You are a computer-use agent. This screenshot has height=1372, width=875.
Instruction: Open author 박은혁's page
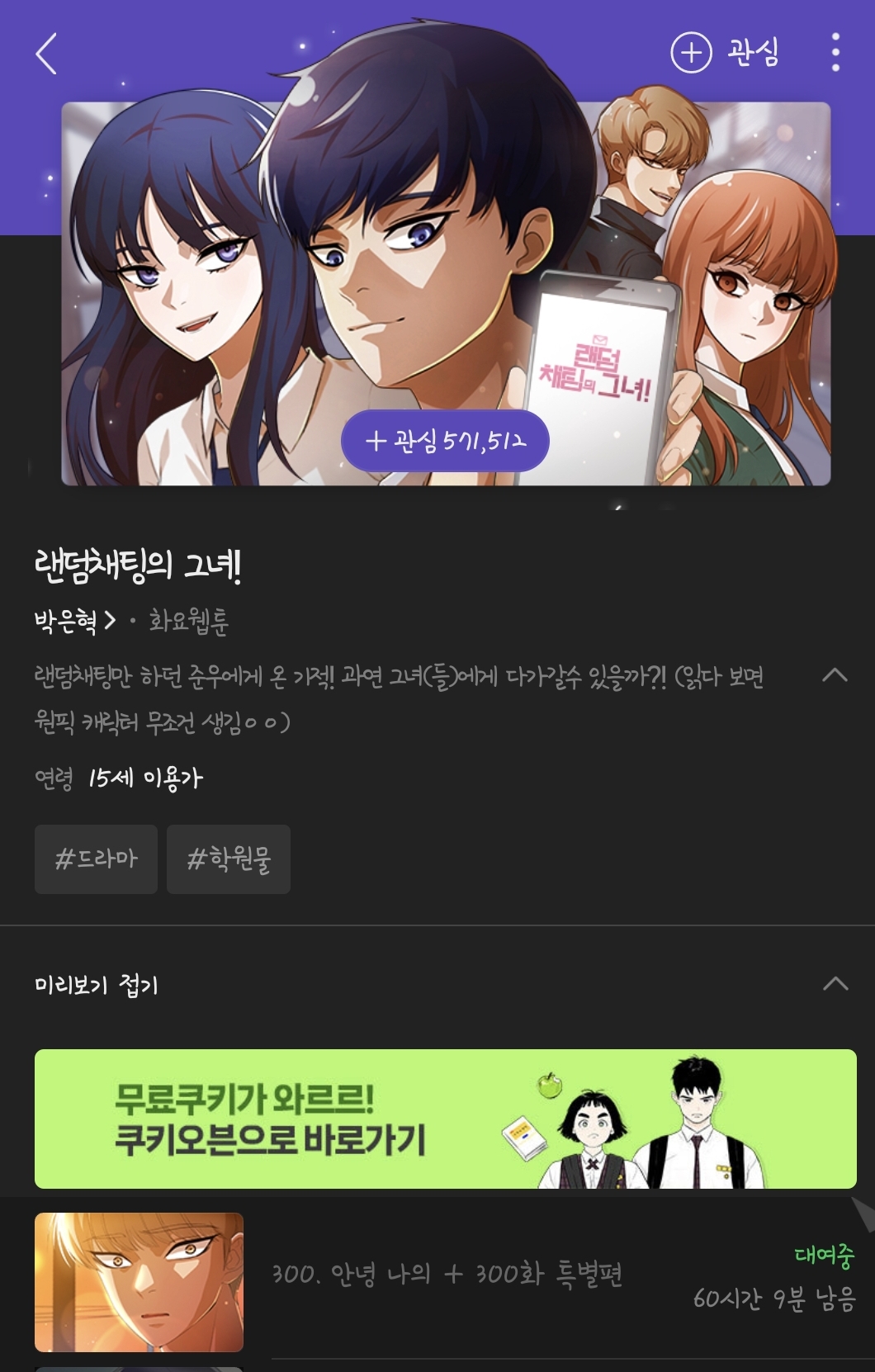click(74, 620)
